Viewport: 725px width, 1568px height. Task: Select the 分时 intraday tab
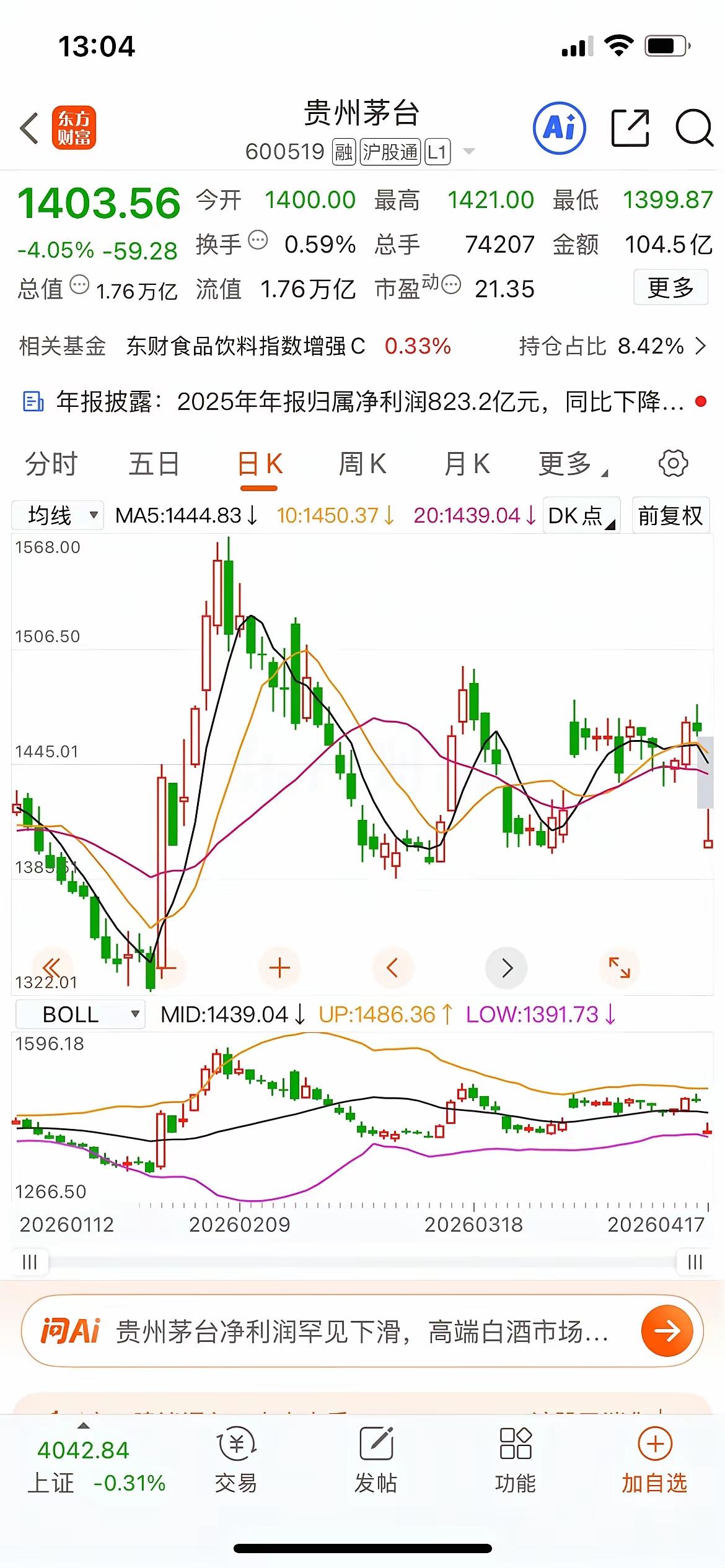pyautogui.click(x=50, y=463)
